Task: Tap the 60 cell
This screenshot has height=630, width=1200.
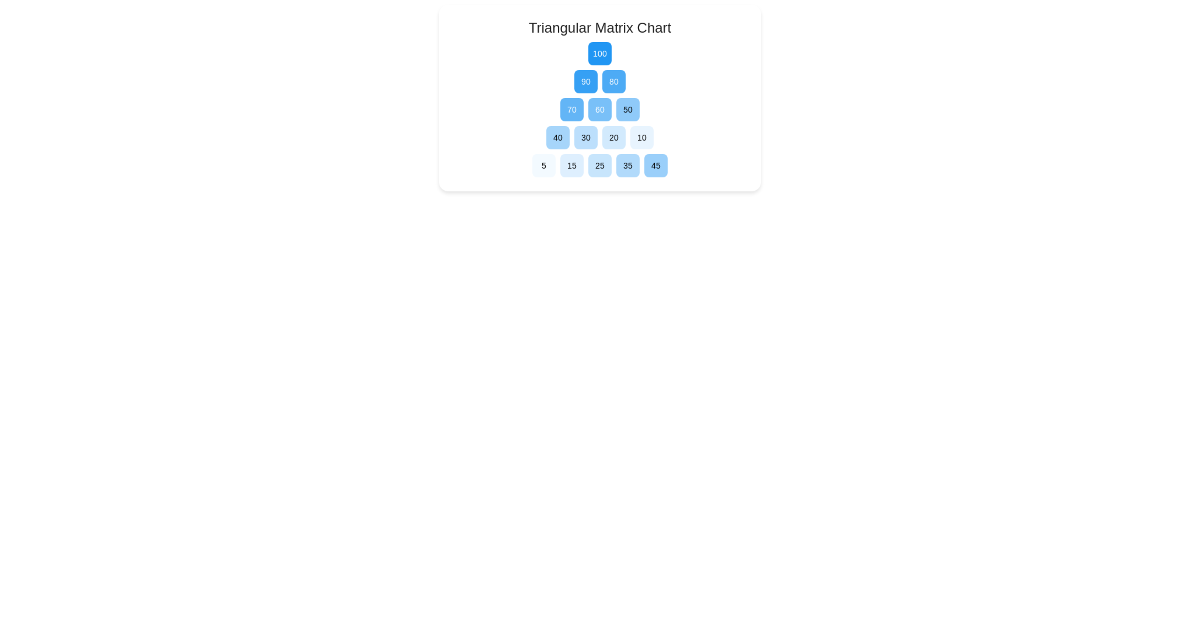Action: (x=600, y=110)
